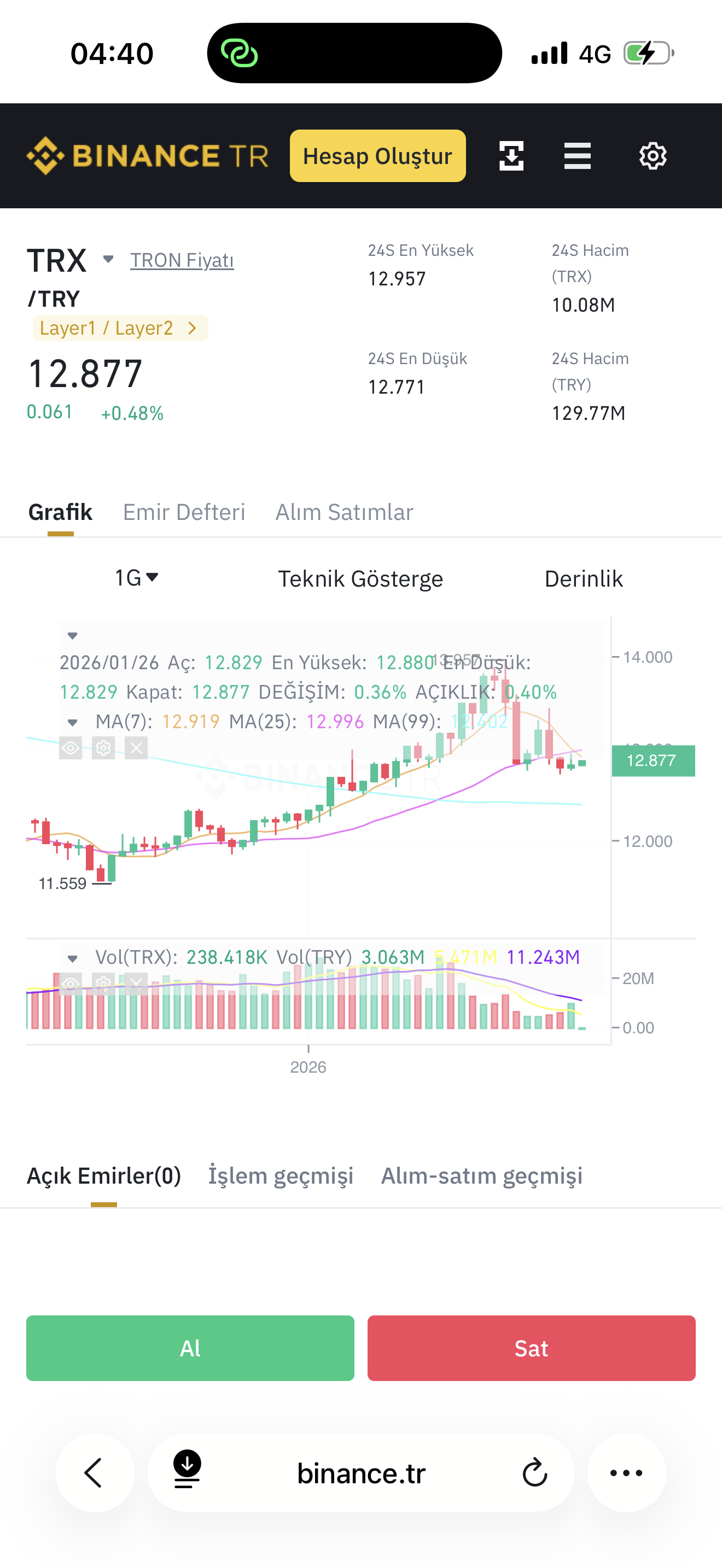The height and width of the screenshot is (1568, 722).
Task: Hide the MA indicator with eye icon
Action: point(71,747)
